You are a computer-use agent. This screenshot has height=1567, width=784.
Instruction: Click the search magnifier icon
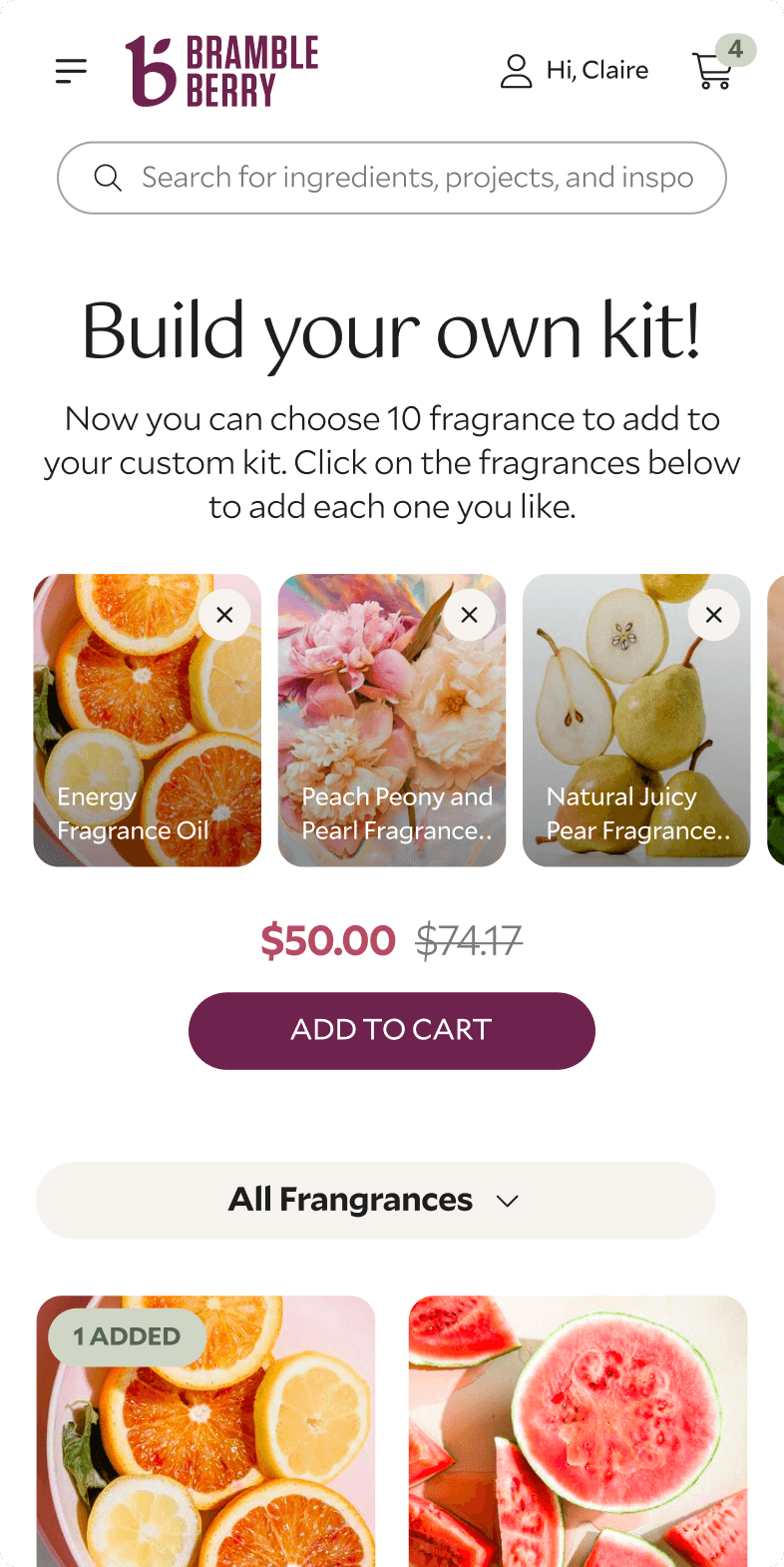[108, 178]
